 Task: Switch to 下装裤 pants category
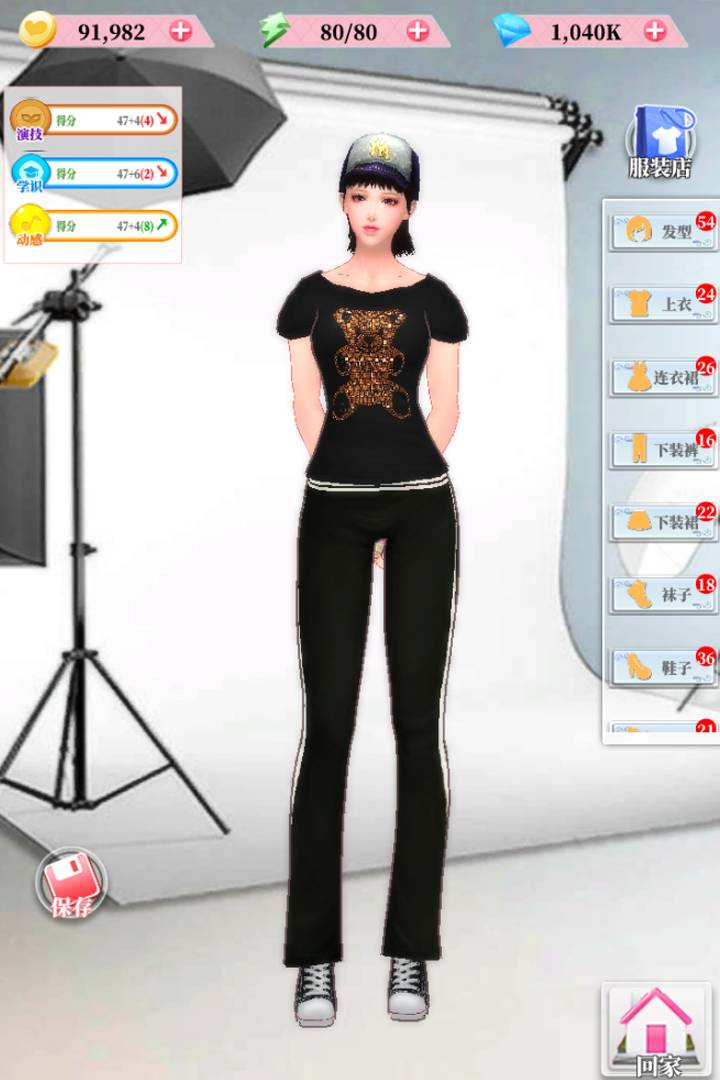tap(661, 450)
